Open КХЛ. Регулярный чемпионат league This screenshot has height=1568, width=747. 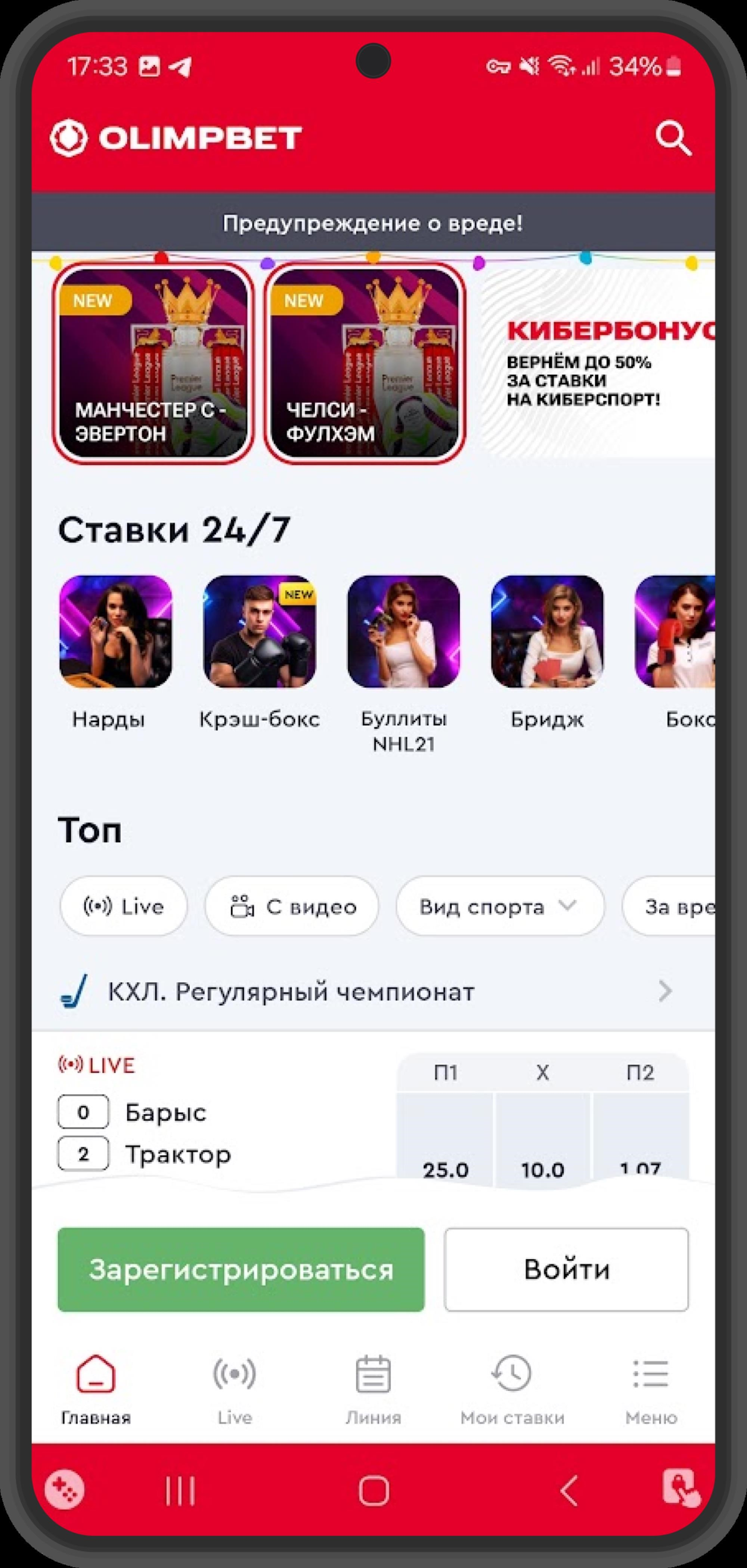tap(365, 992)
